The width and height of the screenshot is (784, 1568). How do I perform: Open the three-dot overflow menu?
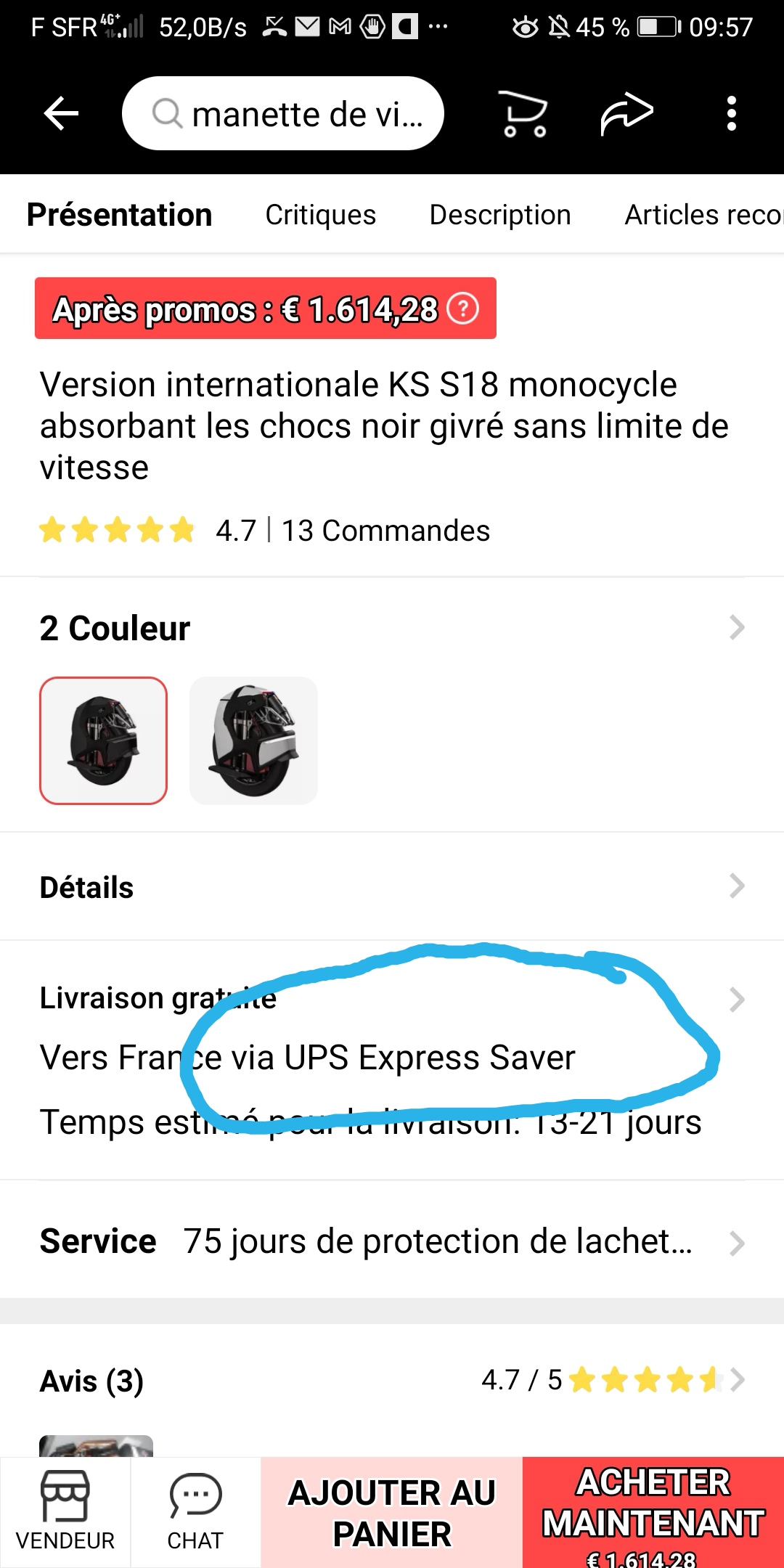pos(732,114)
